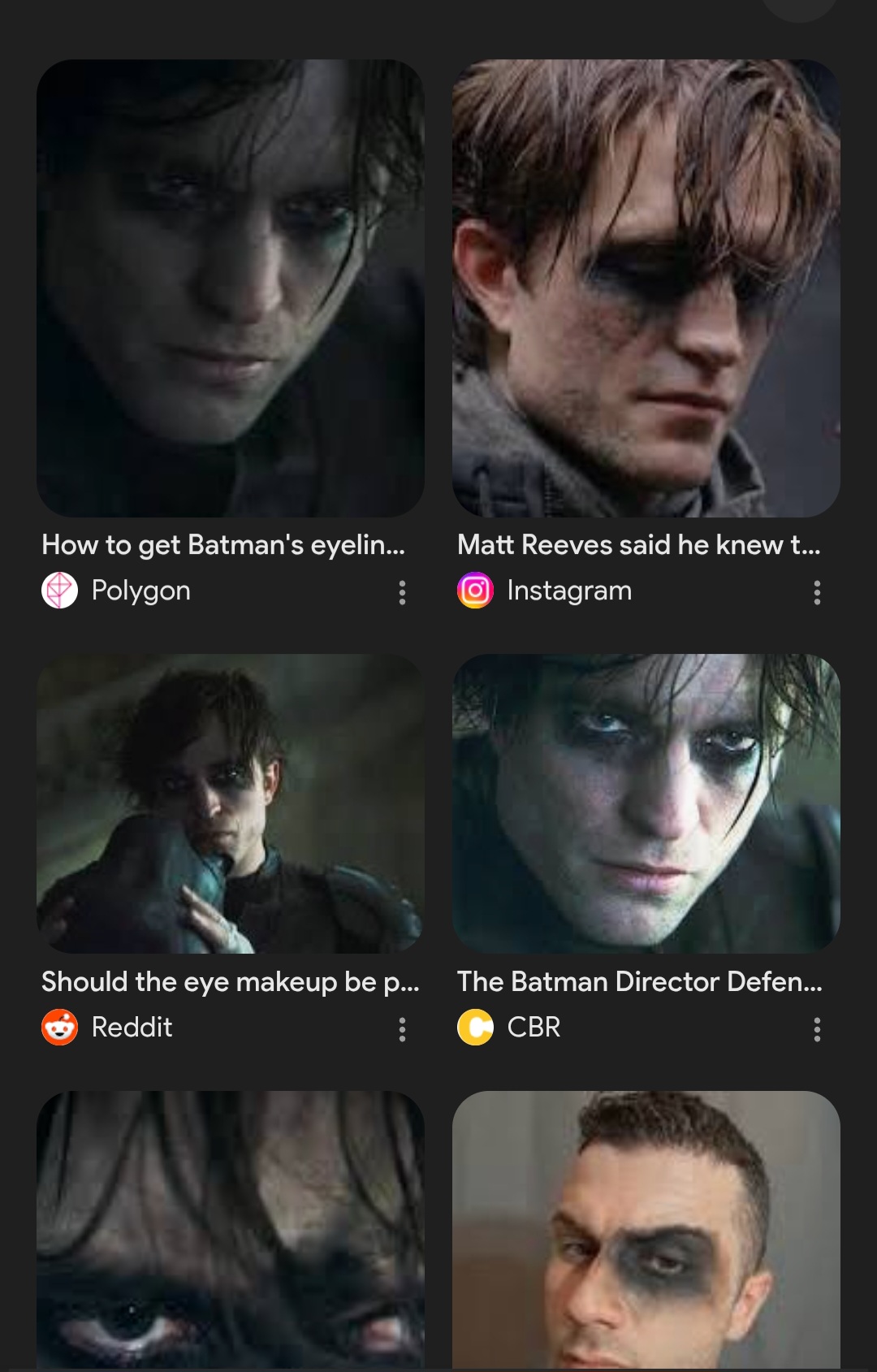The width and height of the screenshot is (877, 1372).
Task: Open options for the Polygon eyeliner result
Action: click(403, 593)
